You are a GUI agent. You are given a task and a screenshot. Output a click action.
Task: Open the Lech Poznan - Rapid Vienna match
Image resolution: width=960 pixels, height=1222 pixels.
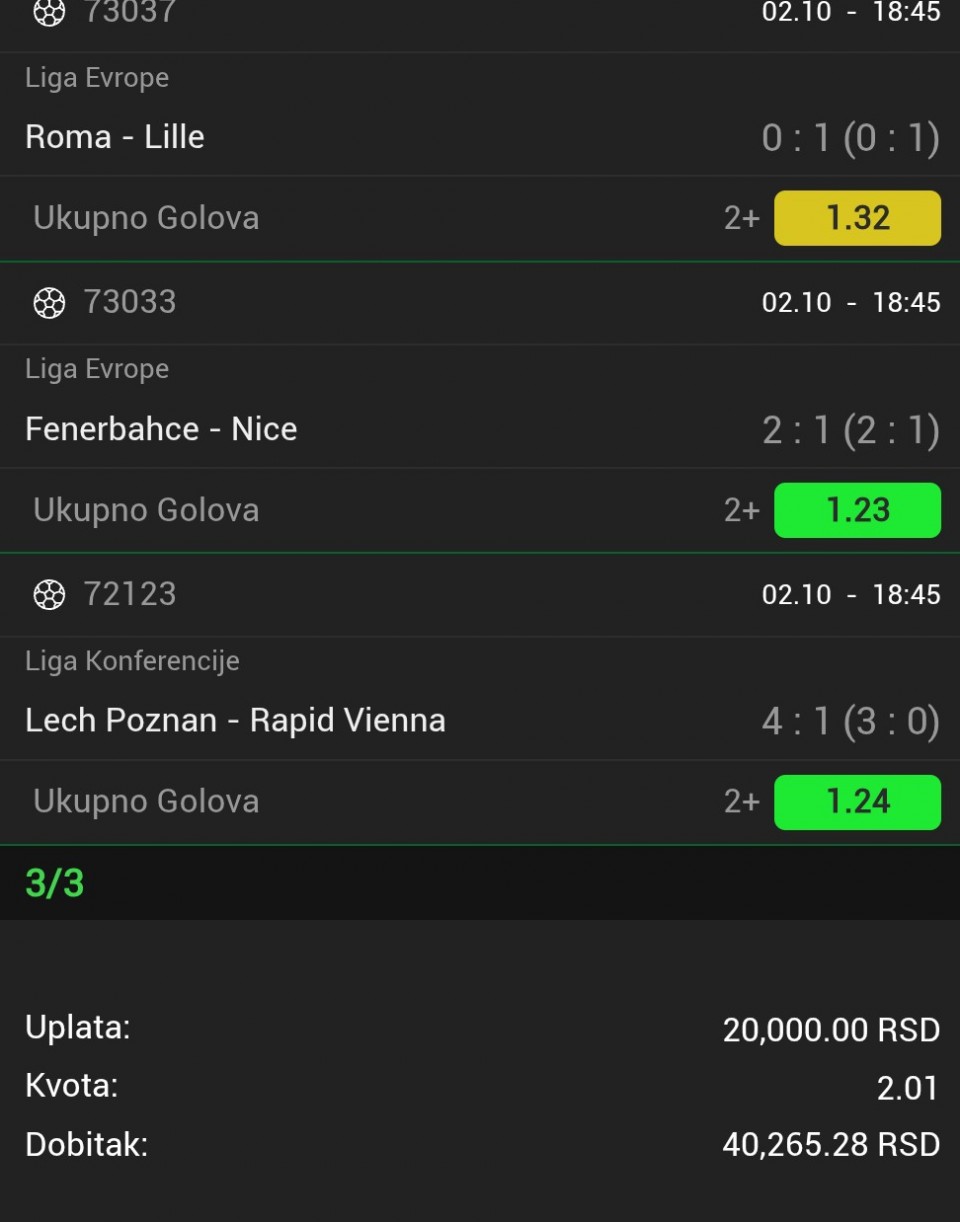(x=235, y=721)
